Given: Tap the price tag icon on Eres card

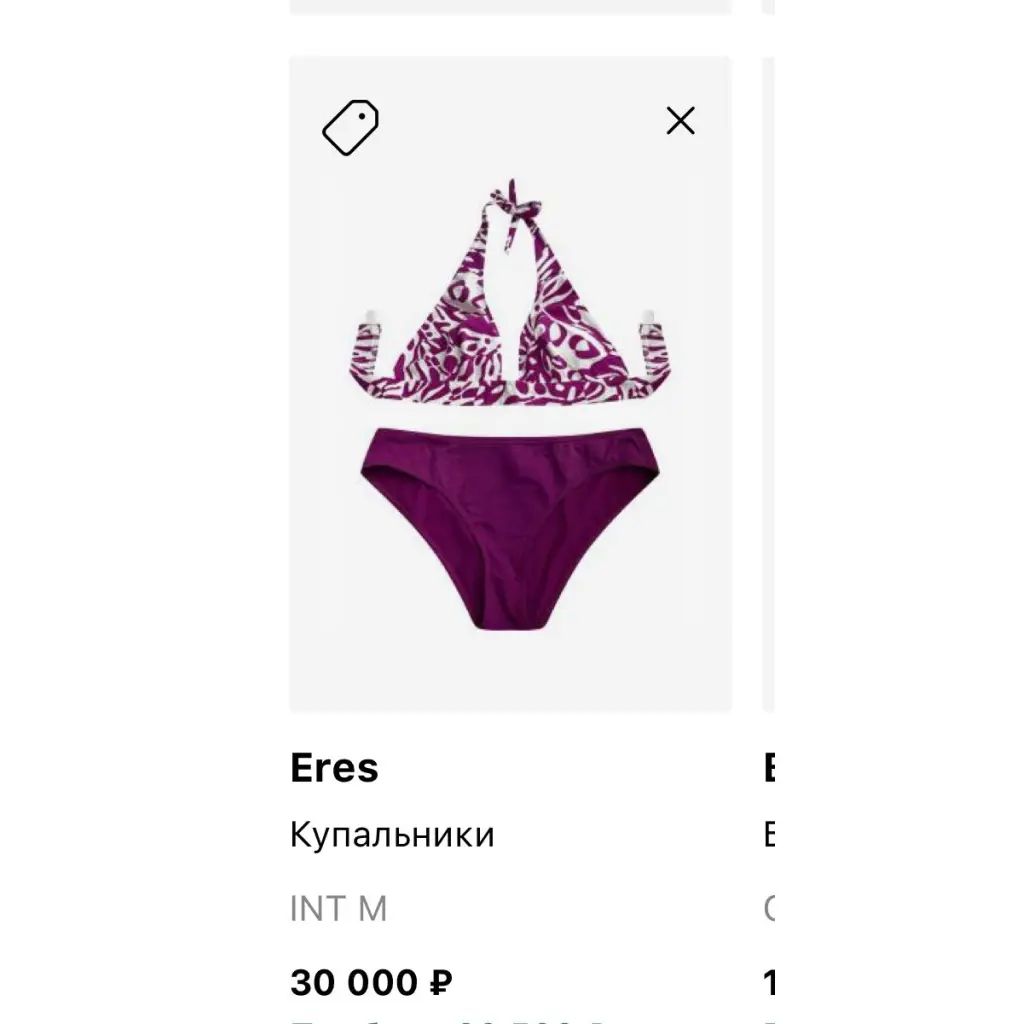Looking at the screenshot, I should 350,127.
